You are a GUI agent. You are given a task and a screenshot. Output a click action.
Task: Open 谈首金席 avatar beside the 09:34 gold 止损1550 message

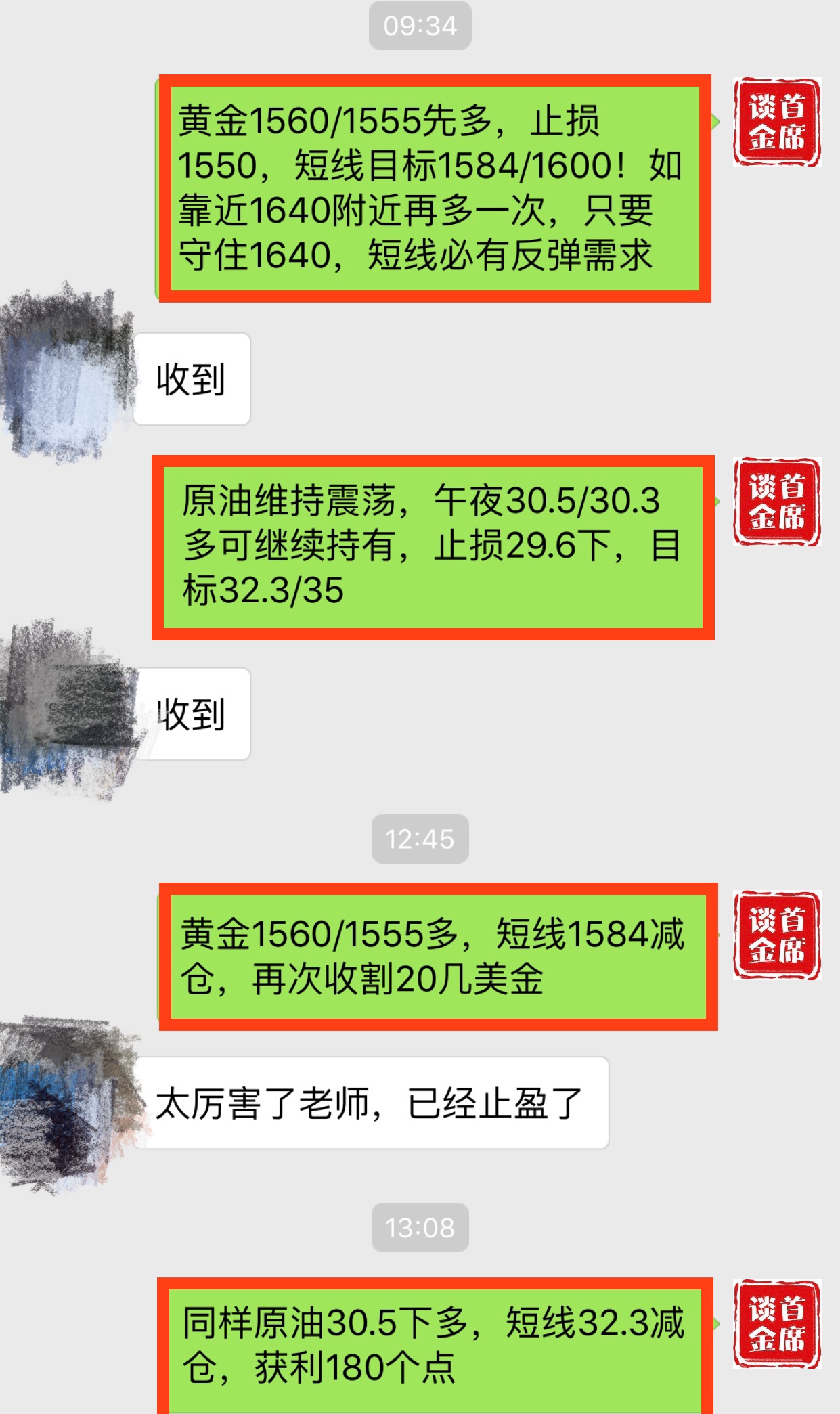[x=776, y=122]
